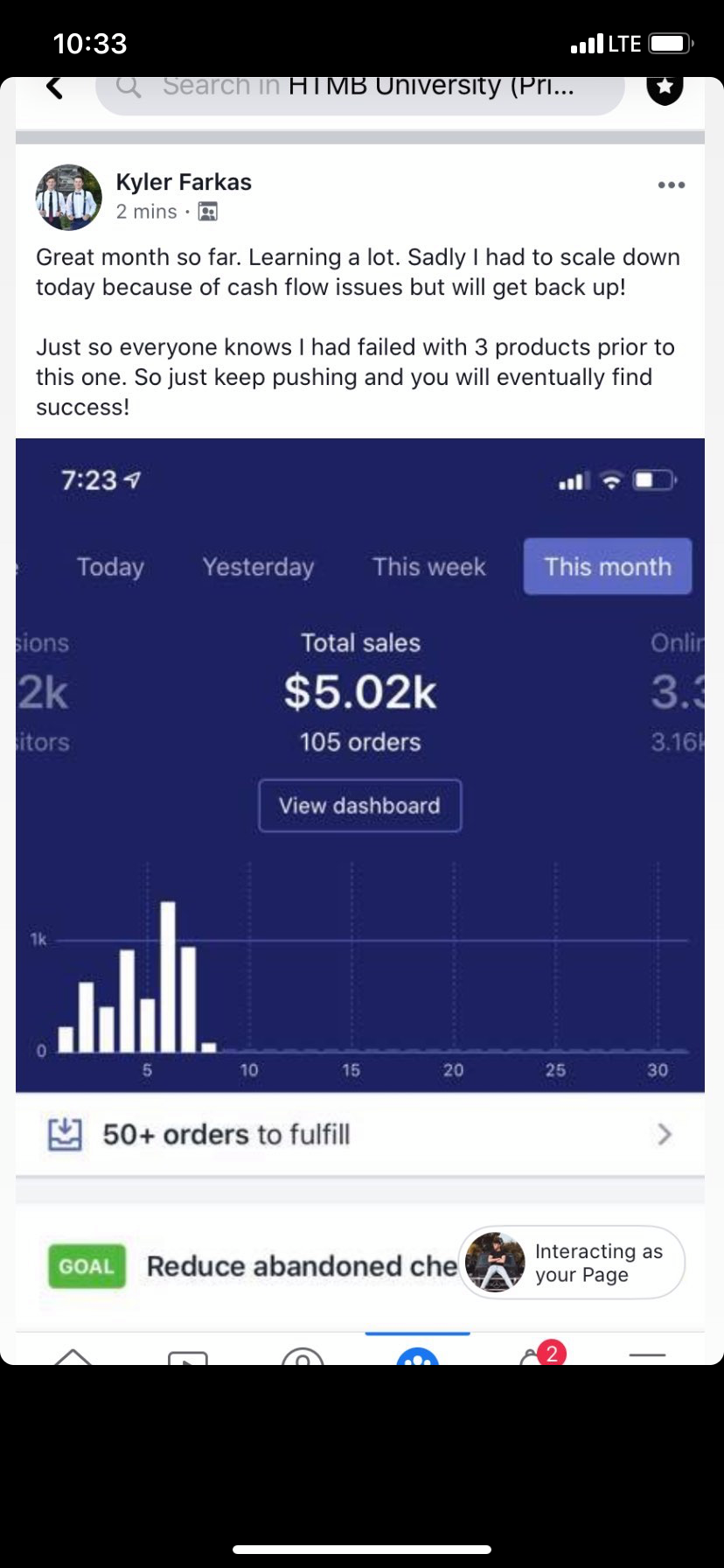Switch to the Home feed tab
The width and height of the screenshot is (724, 1568).
pyautogui.click(x=73, y=1356)
